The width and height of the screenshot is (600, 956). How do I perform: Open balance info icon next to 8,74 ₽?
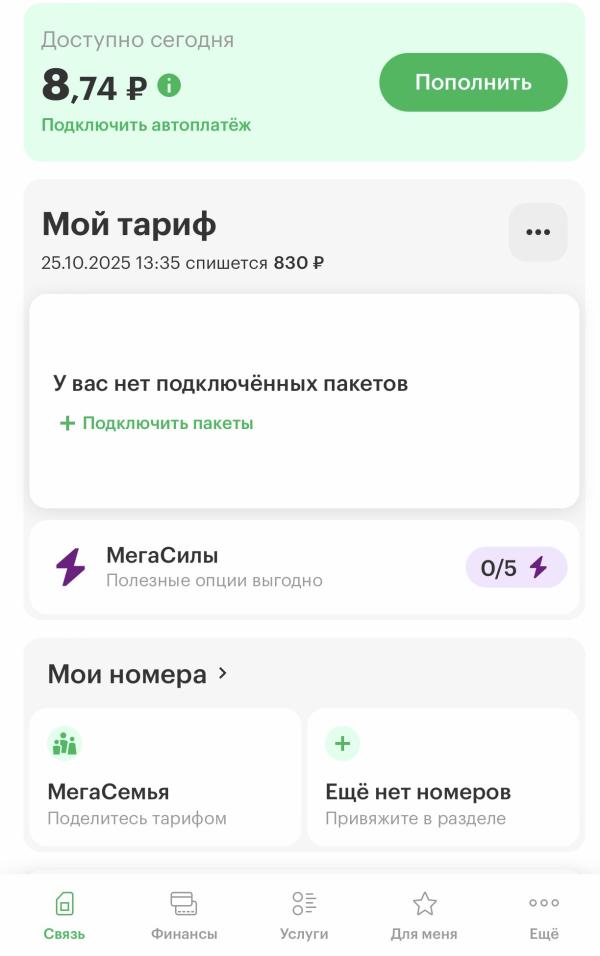169,86
